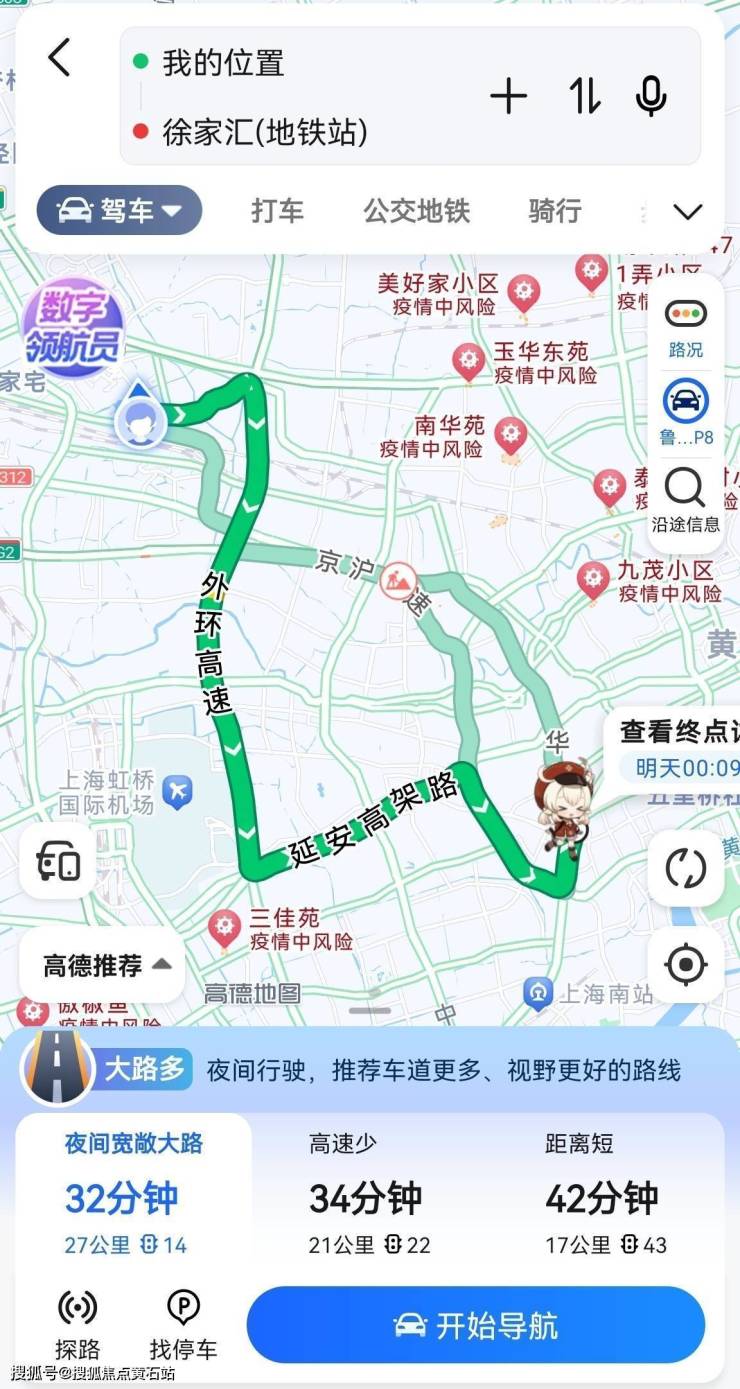Screen dimensions: 740x1389
Task: Add a waypoint with the plus icon
Action: click(508, 97)
